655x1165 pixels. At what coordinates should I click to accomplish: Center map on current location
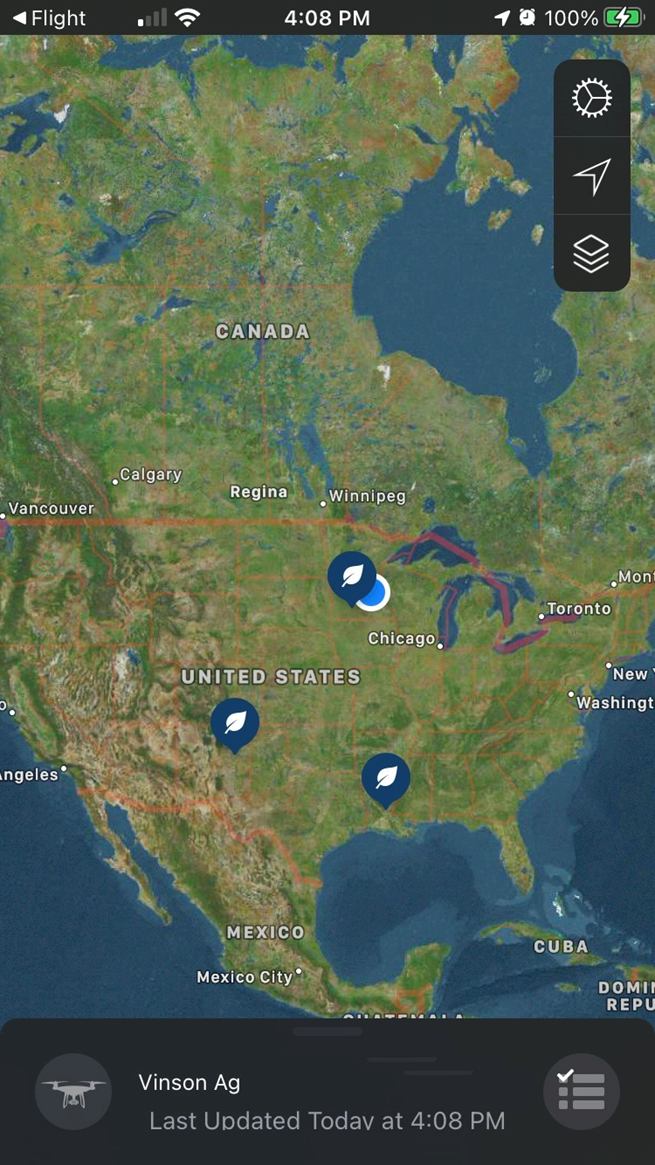[591, 176]
